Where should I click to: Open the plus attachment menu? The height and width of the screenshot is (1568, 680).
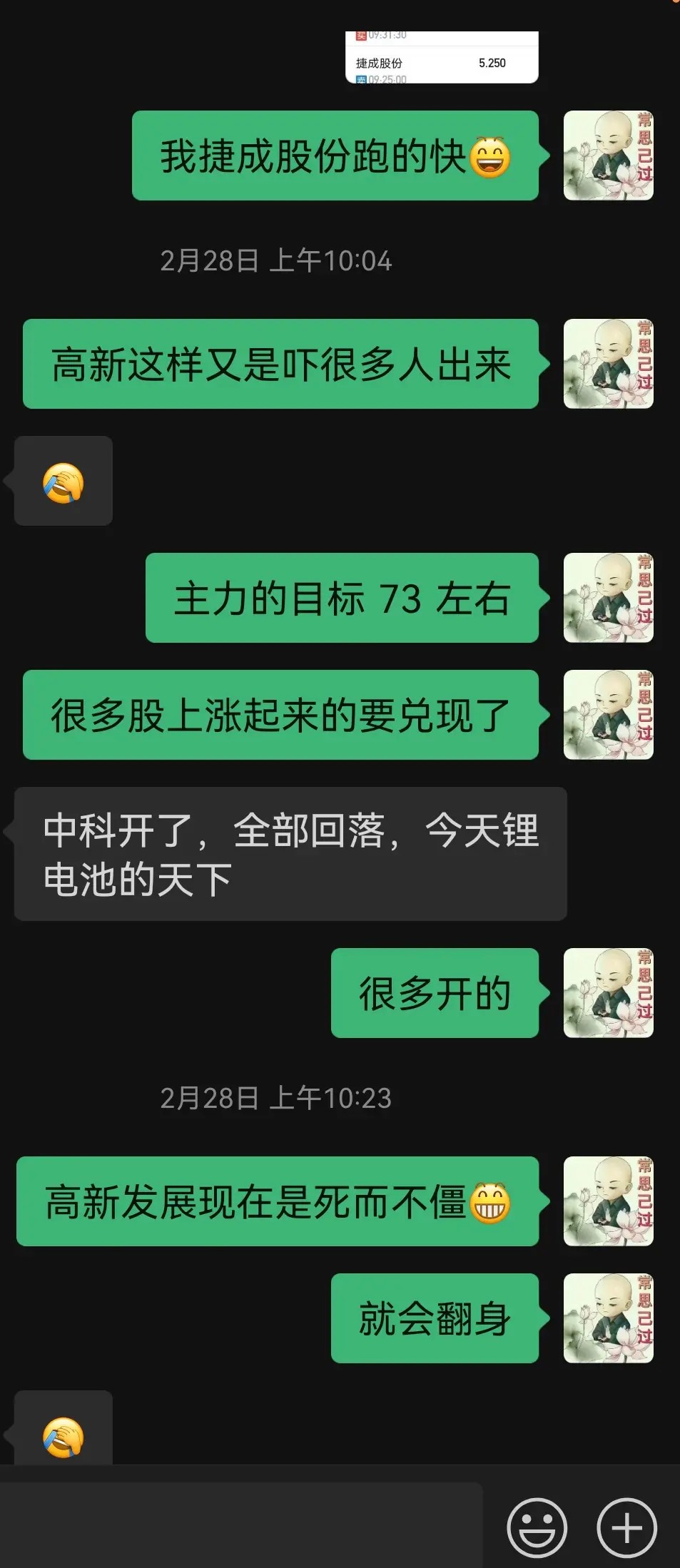click(x=626, y=1528)
